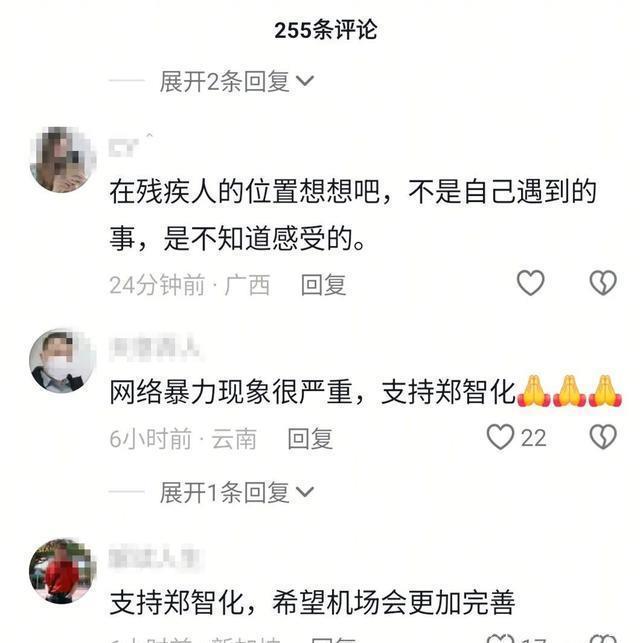Open avatar of the 残疾人 commenter
This screenshot has width=640, height=643.
point(62,159)
